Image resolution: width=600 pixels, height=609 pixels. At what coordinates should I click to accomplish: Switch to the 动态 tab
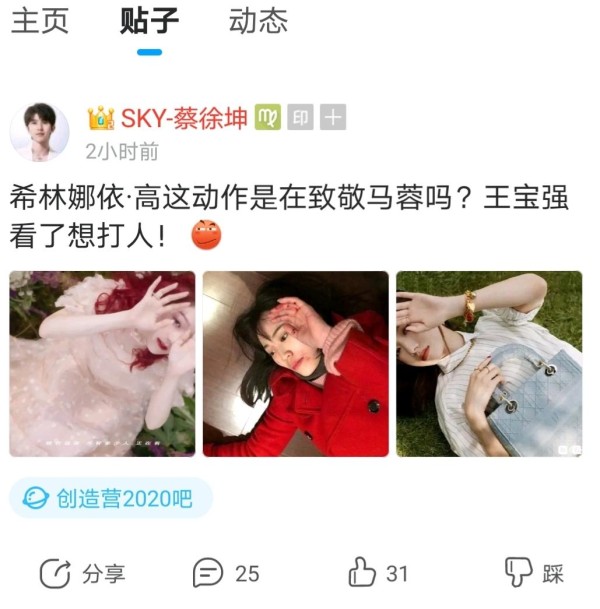(257, 21)
